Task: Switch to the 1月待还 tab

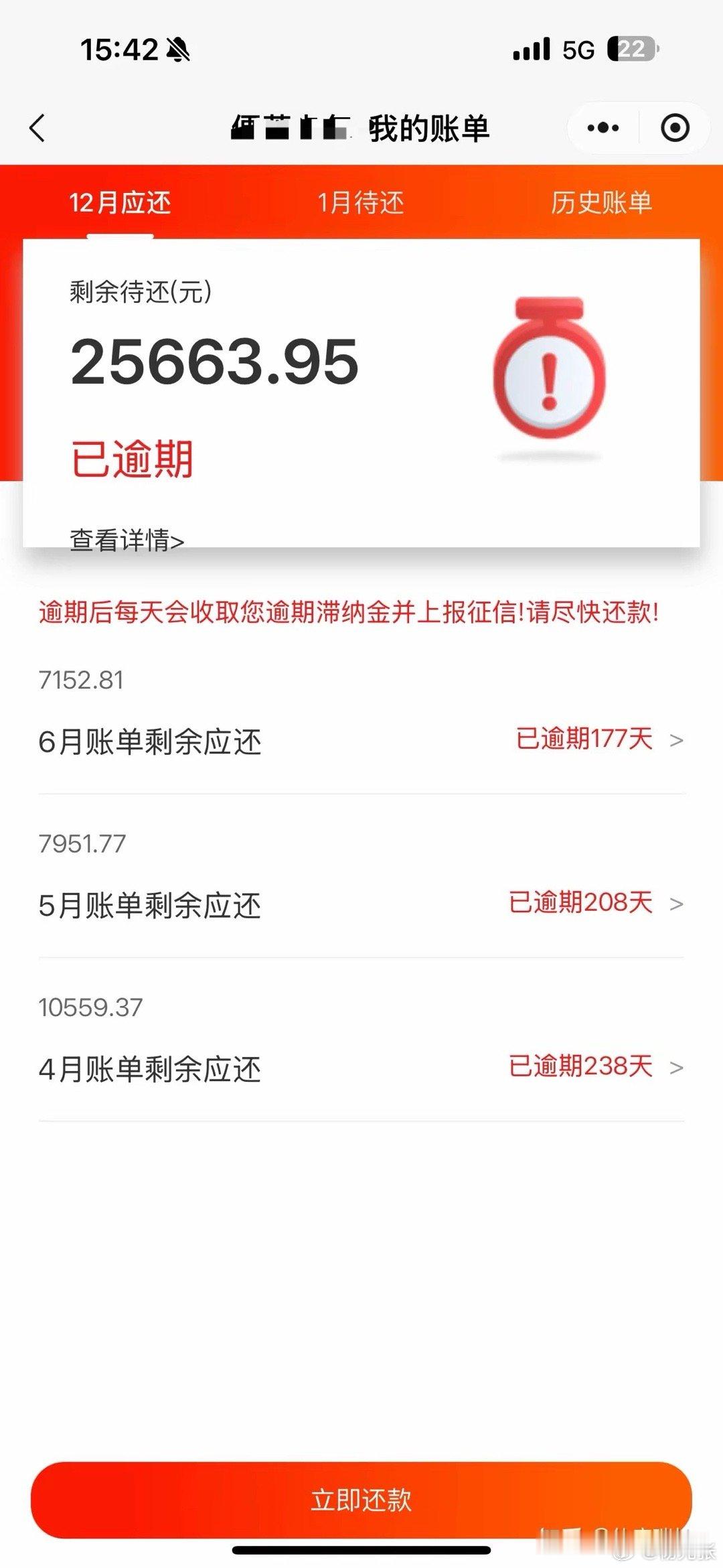Action: click(361, 202)
